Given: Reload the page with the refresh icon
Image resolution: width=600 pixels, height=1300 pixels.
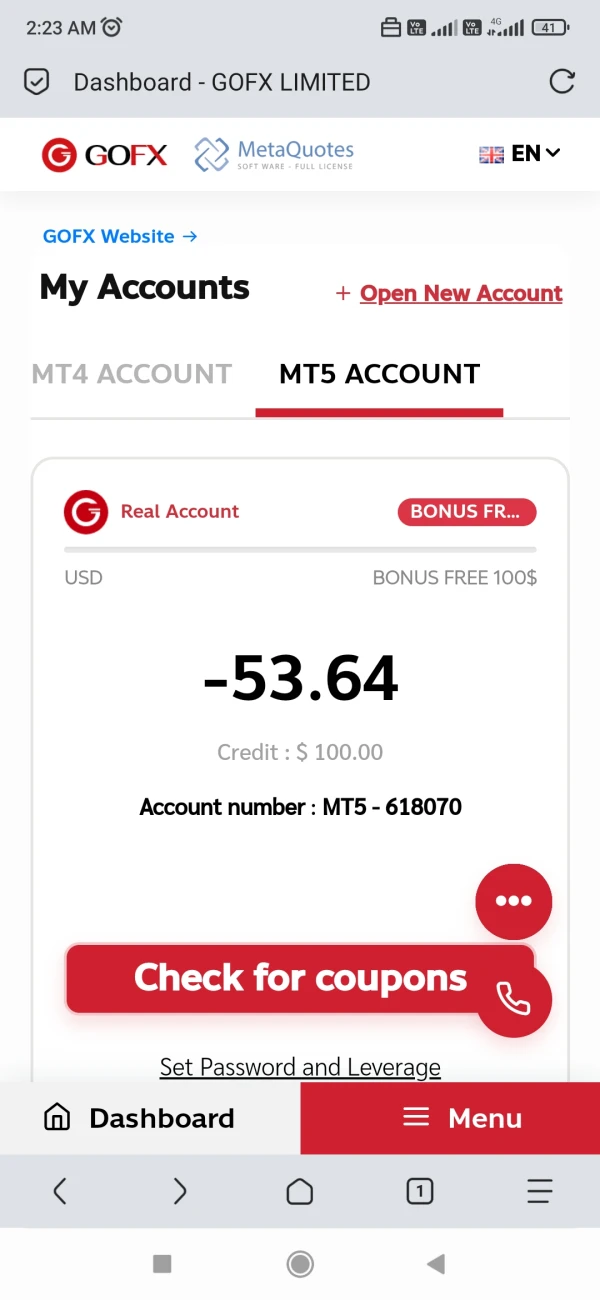Looking at the screenshot, I should click(x=562, y=82).
